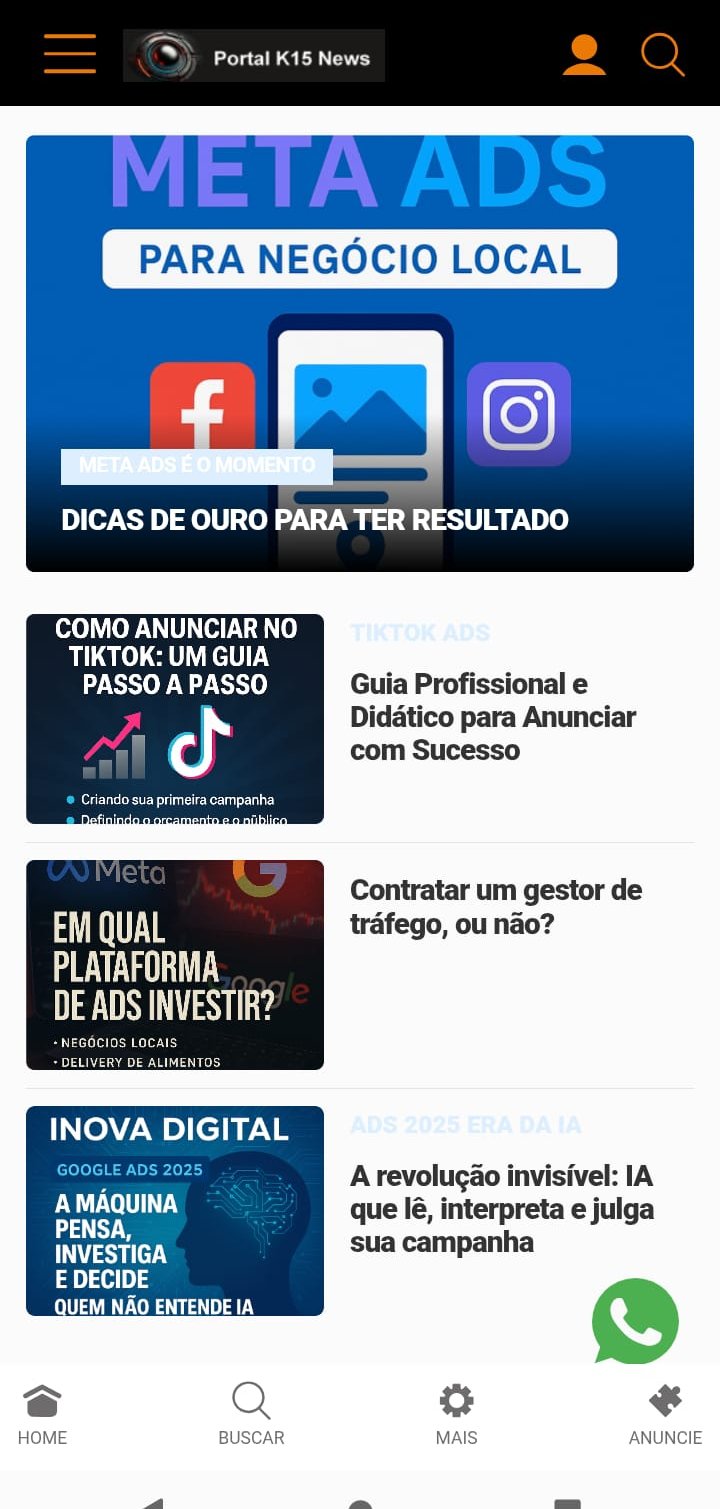This screenshot has width=720, height=1509.
Task: Open the IA revolução invisível headline
Action: tap(501, 1209)
